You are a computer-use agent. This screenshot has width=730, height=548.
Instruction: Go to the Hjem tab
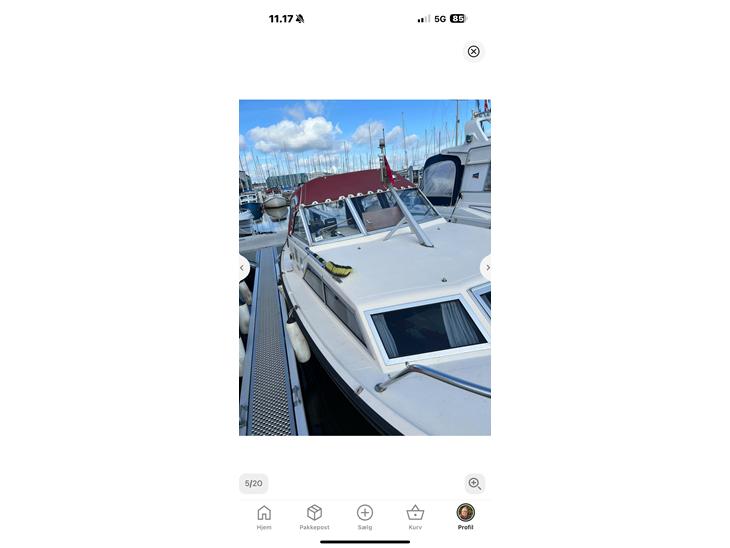[x=264, y=516]
